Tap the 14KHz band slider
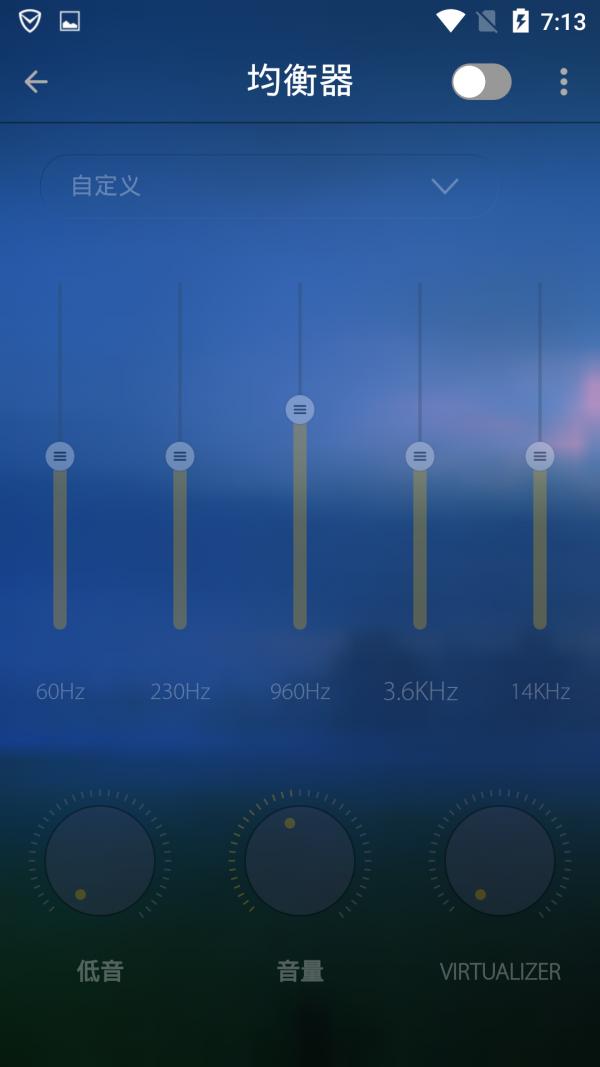This screenshot has width=600, height=1067. 540,456
